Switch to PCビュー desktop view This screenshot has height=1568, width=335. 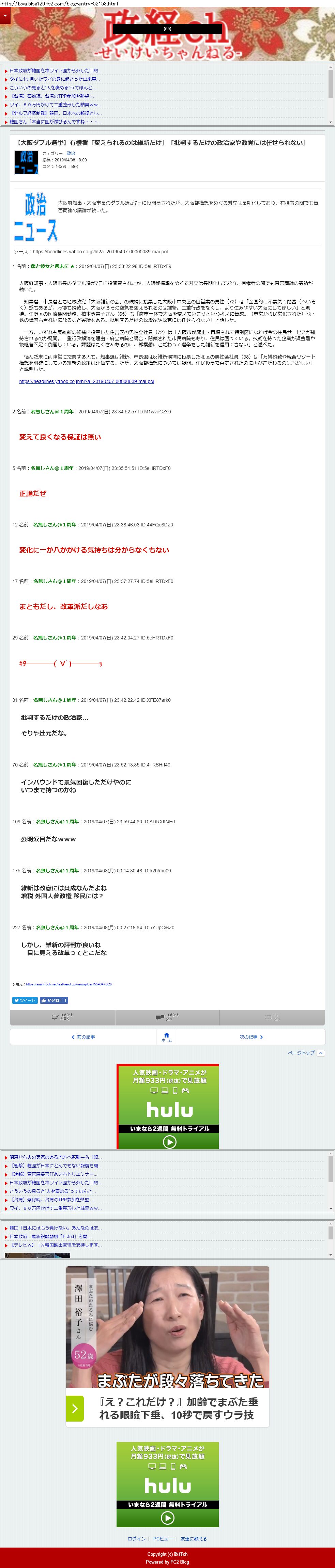click(x=163, y=1539)
